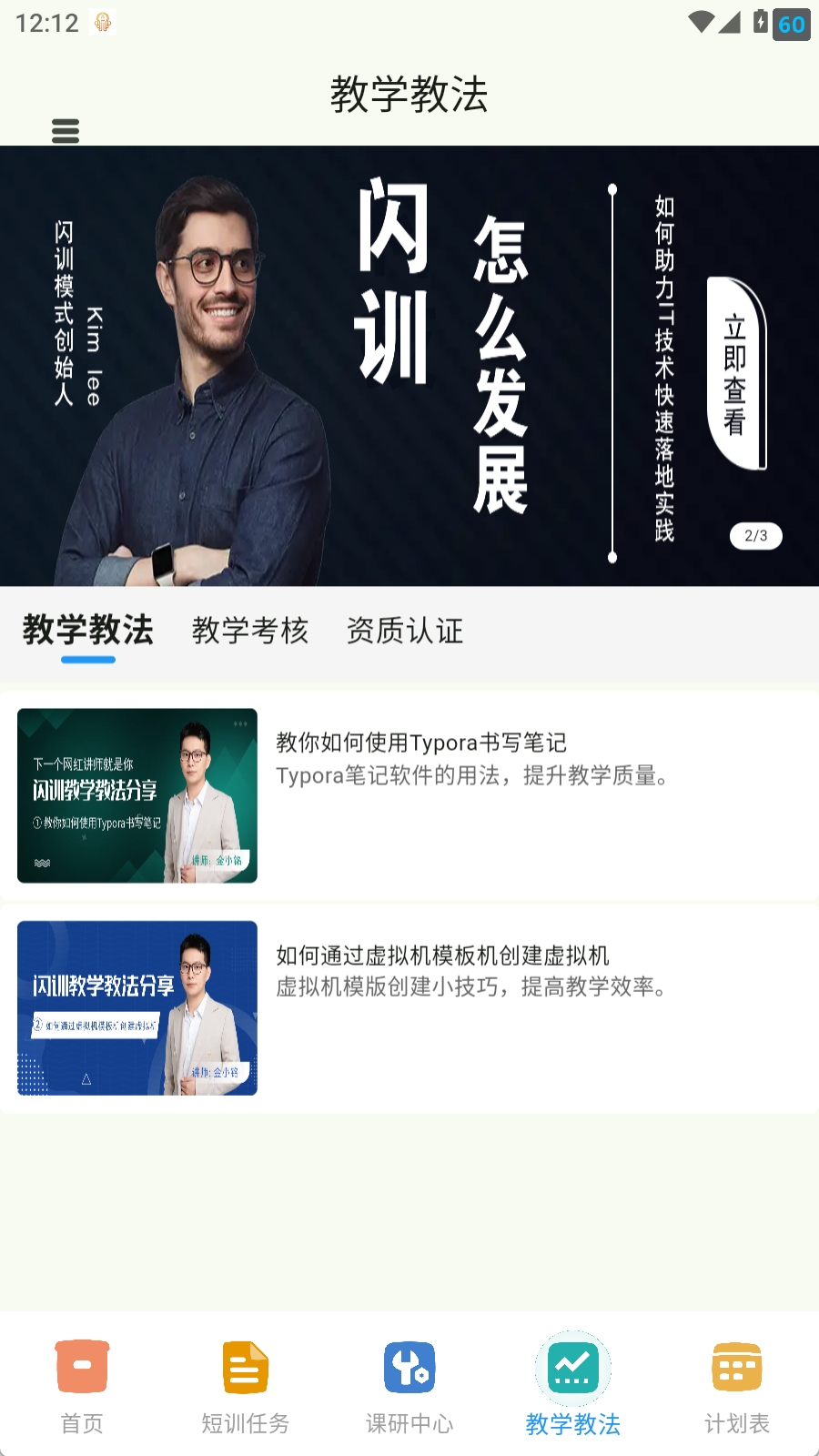The image size is (819, 1456).
Task: Go to the 首页 bottom tab
Action: 82,1385
